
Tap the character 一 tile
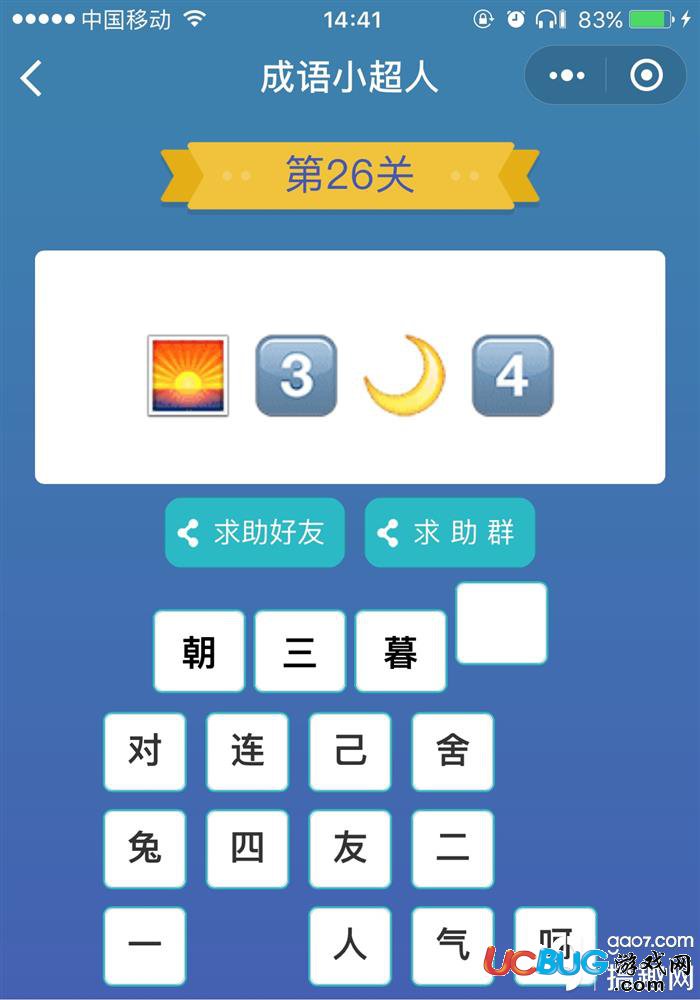(x=145, y=945)
